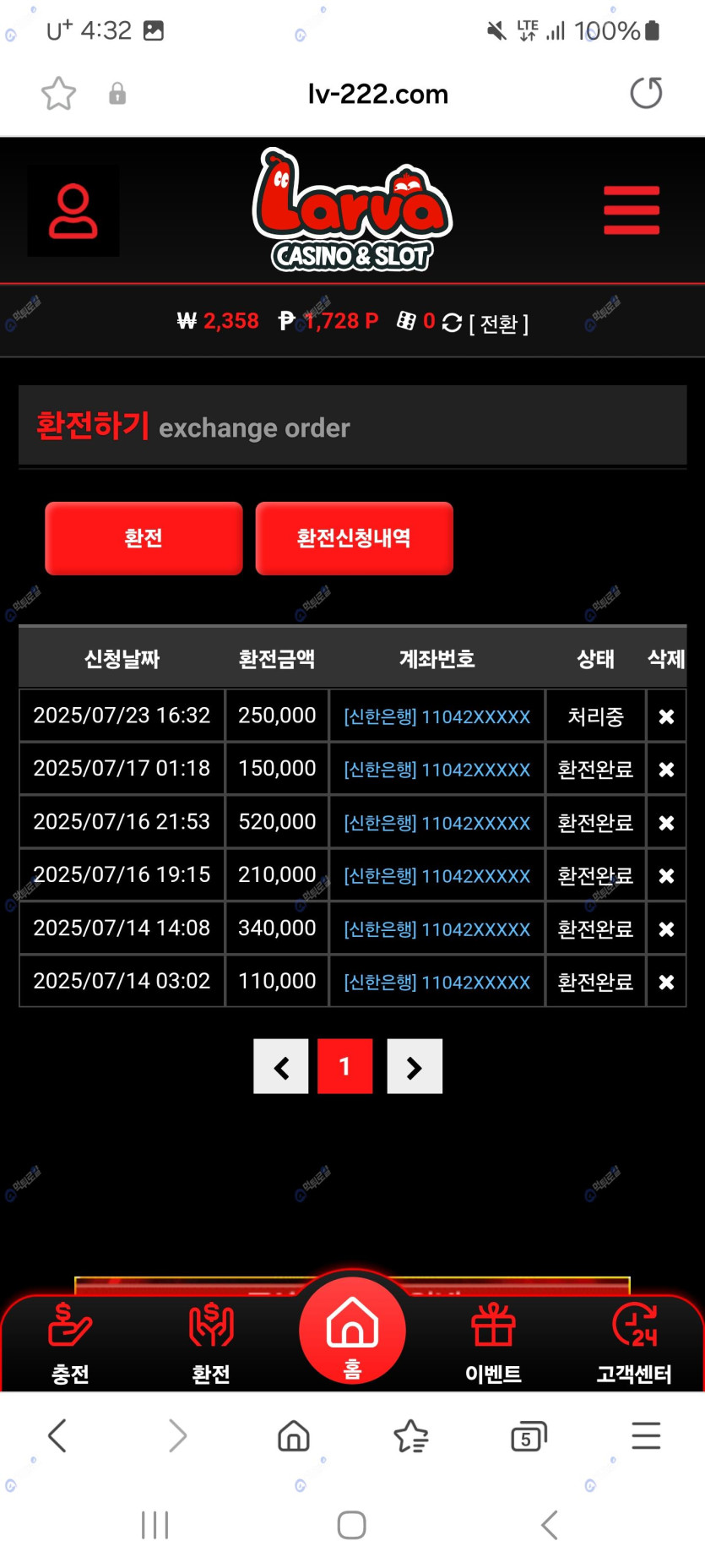Open 고객센터 customer center
This screenshot has width=705, height=1568.
click(634, 1343)
